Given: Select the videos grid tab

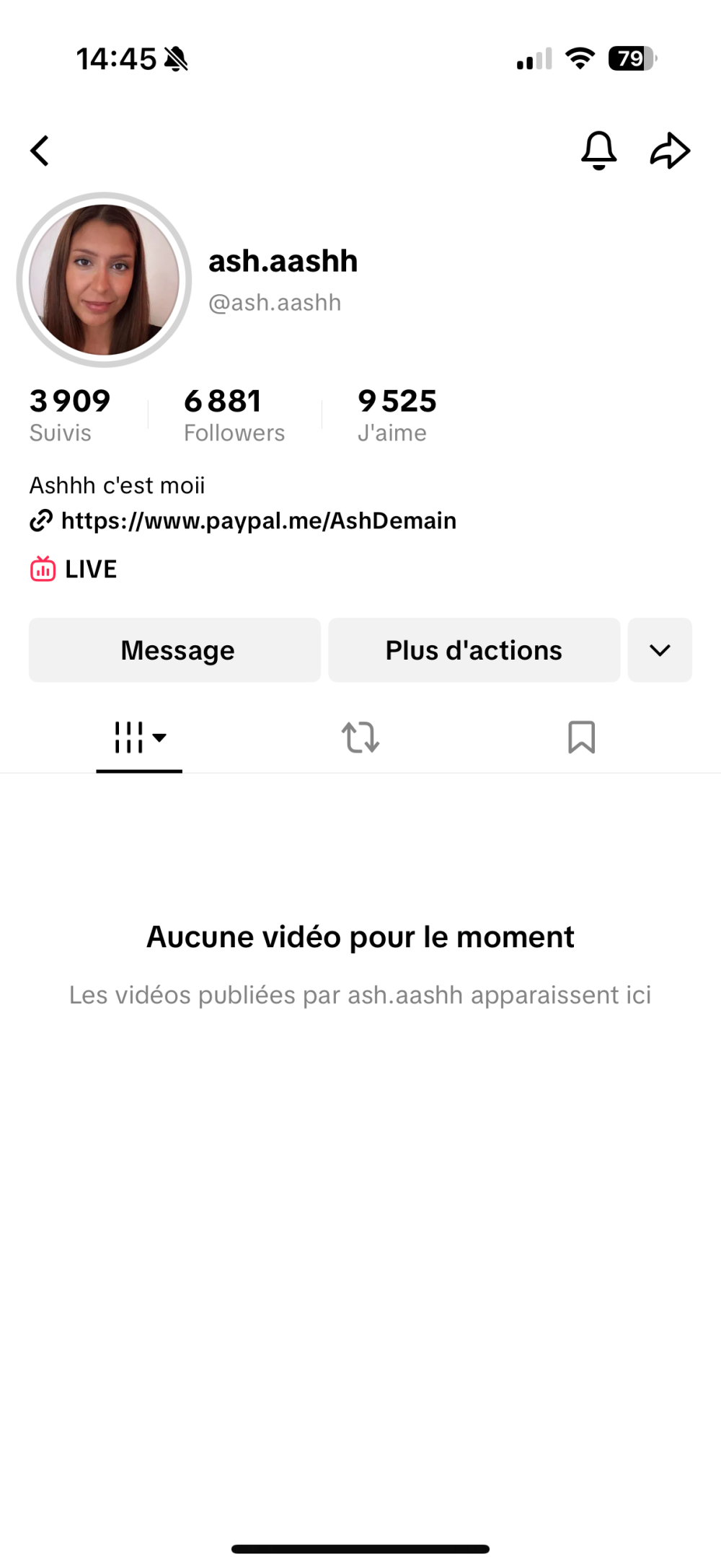Looking at the screenshot, I should (x=139, y=738).
